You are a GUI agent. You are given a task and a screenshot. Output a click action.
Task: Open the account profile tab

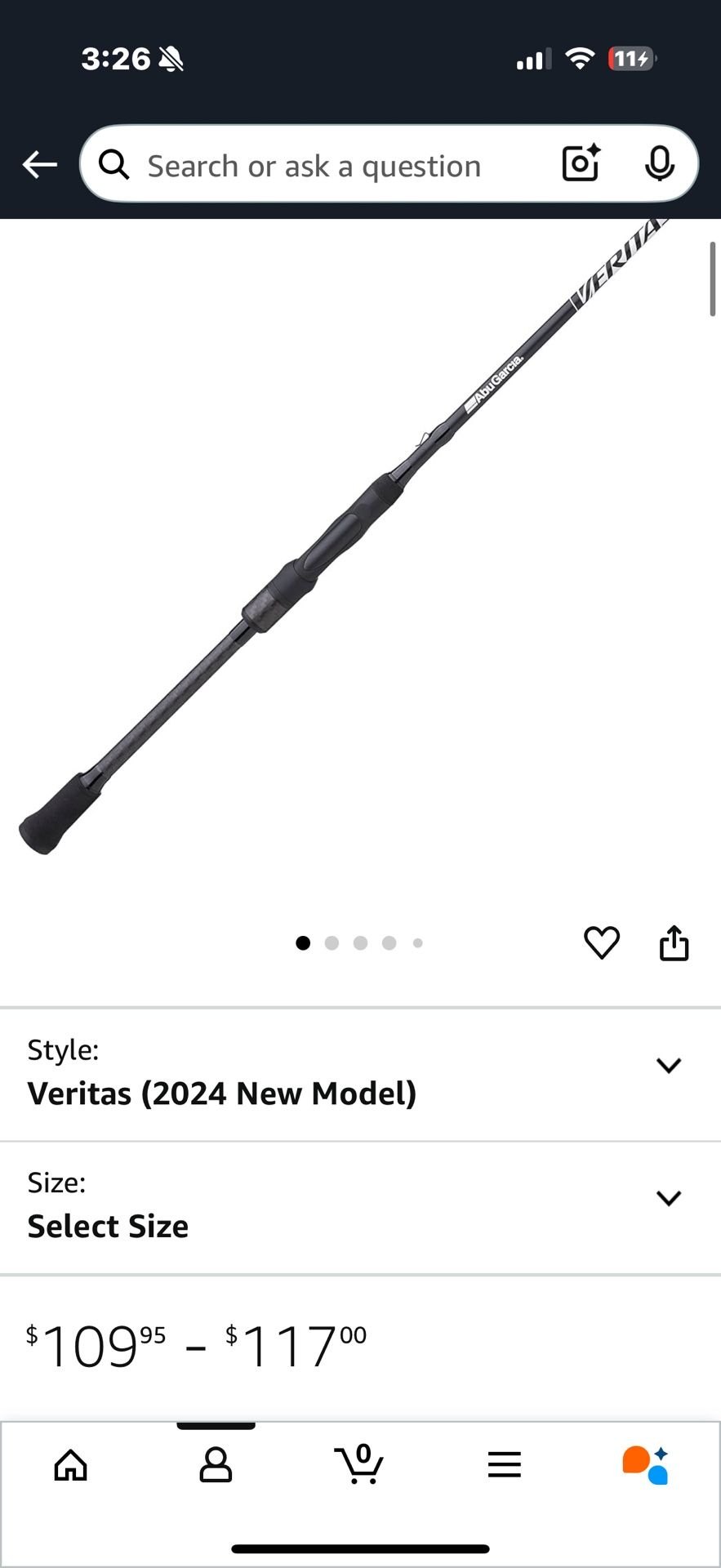216,1465
